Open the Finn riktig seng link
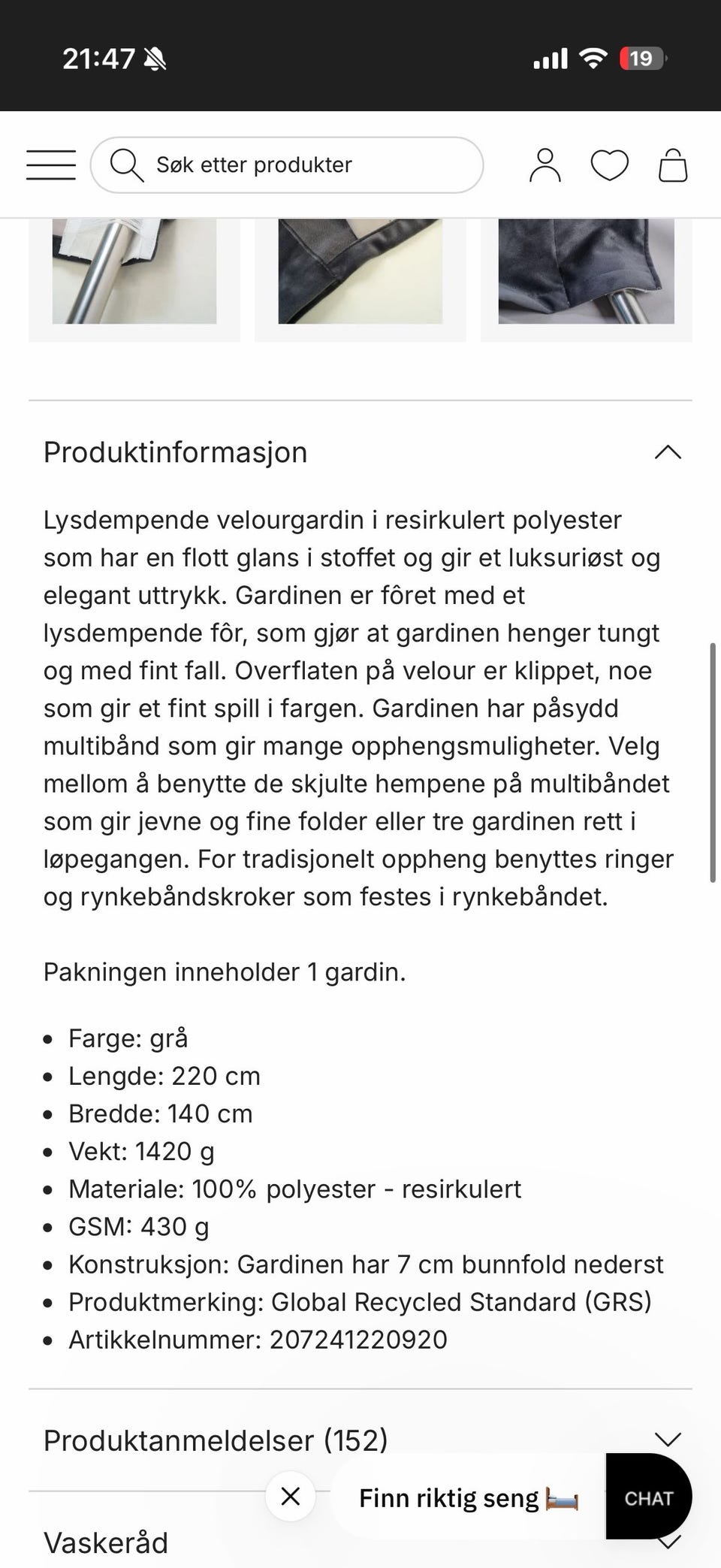Image resolution: width=721 pixels, height=1568 pixels. click(457, 1497)
